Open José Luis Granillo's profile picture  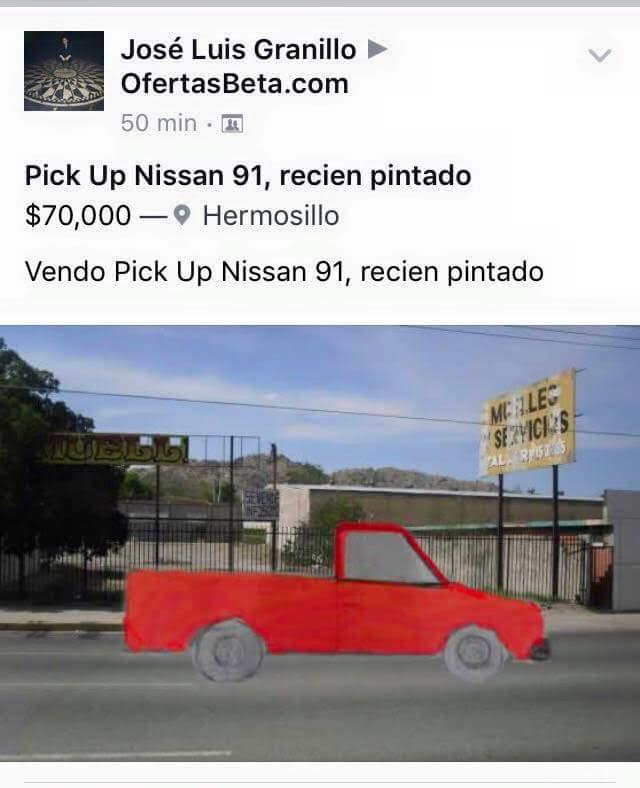point(64,71)
